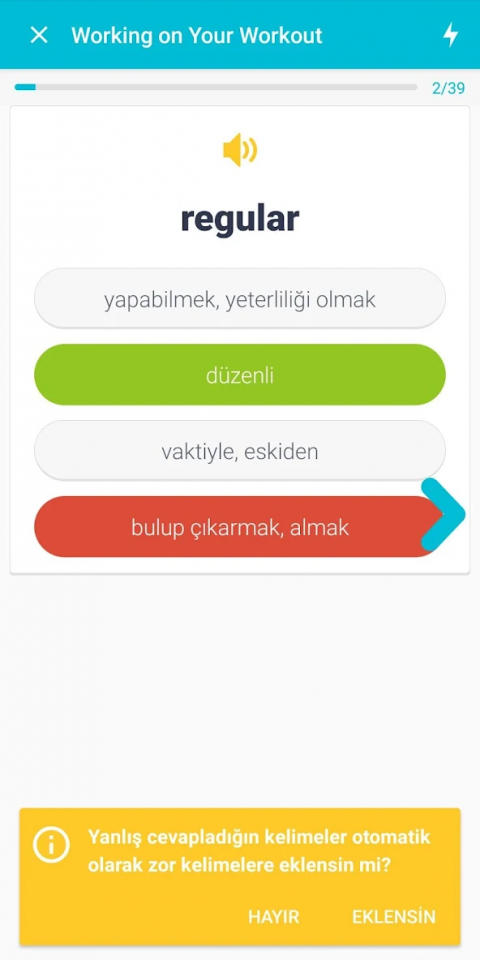Close the Working on Your Workout session
This screenshot has width=480, height=960.
[x=39, y=35]
